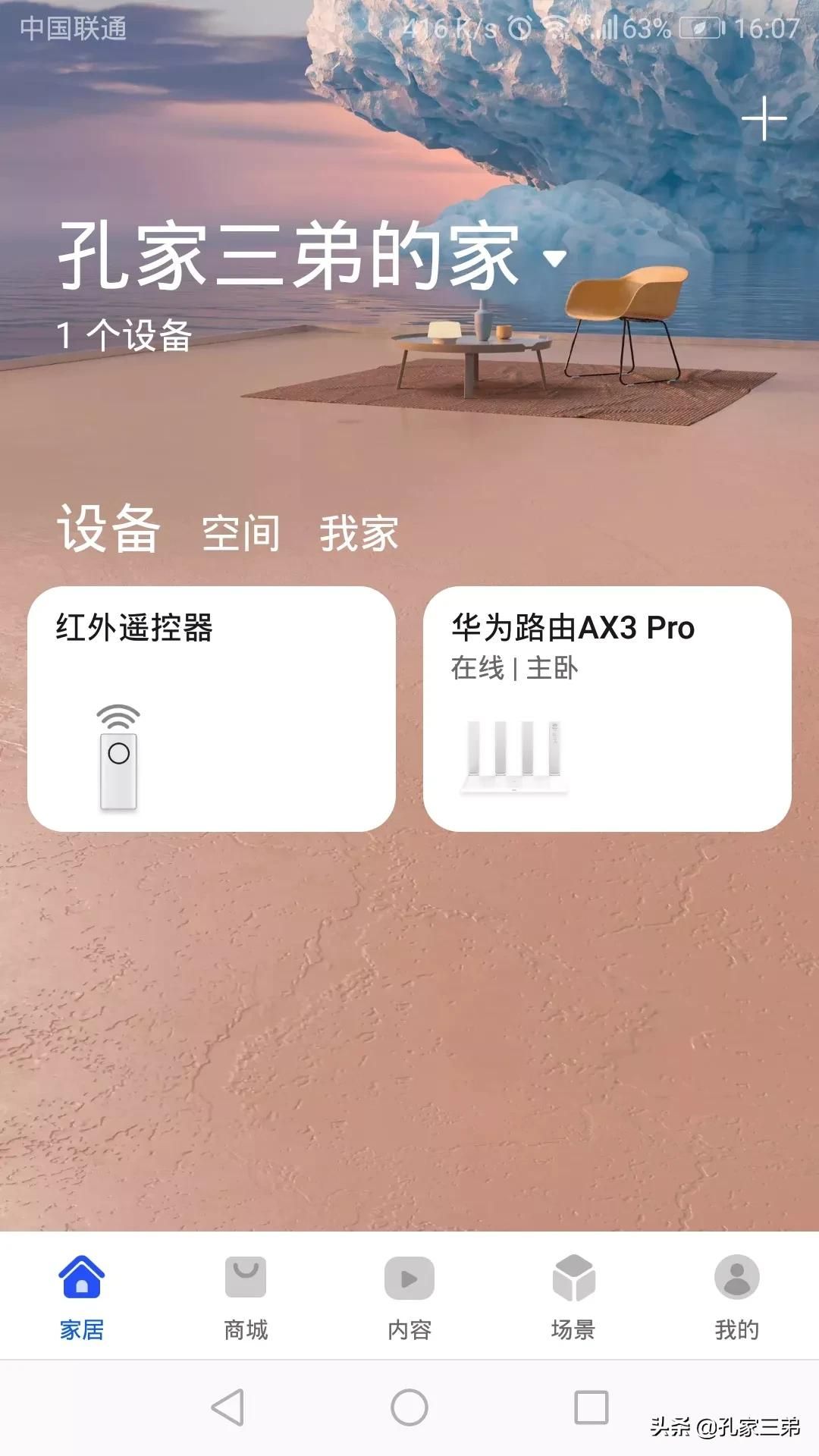
Task: Select the 设备 tab
Action: (108, 529)
